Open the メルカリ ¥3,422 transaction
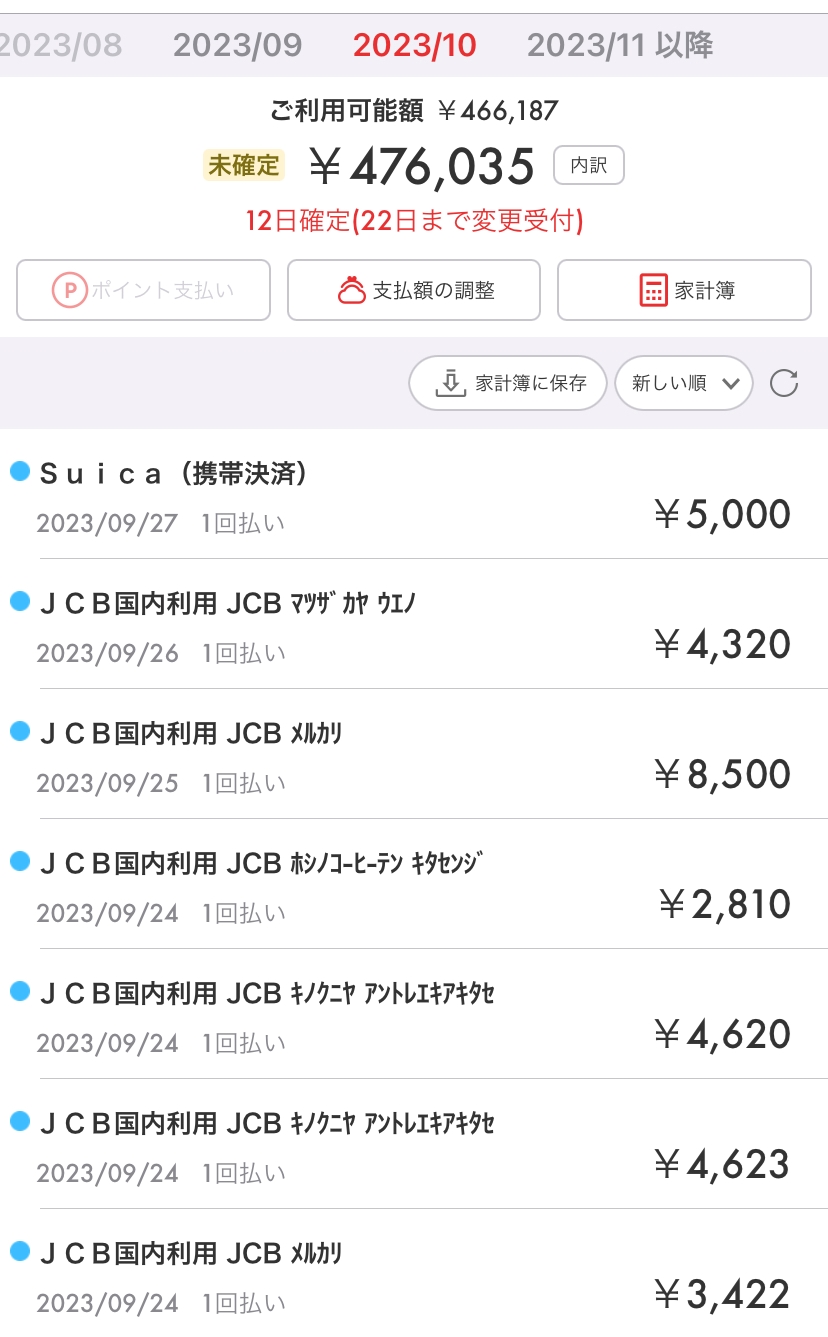The height and width of the screenshot is (1337, 828). (414, 1275)
